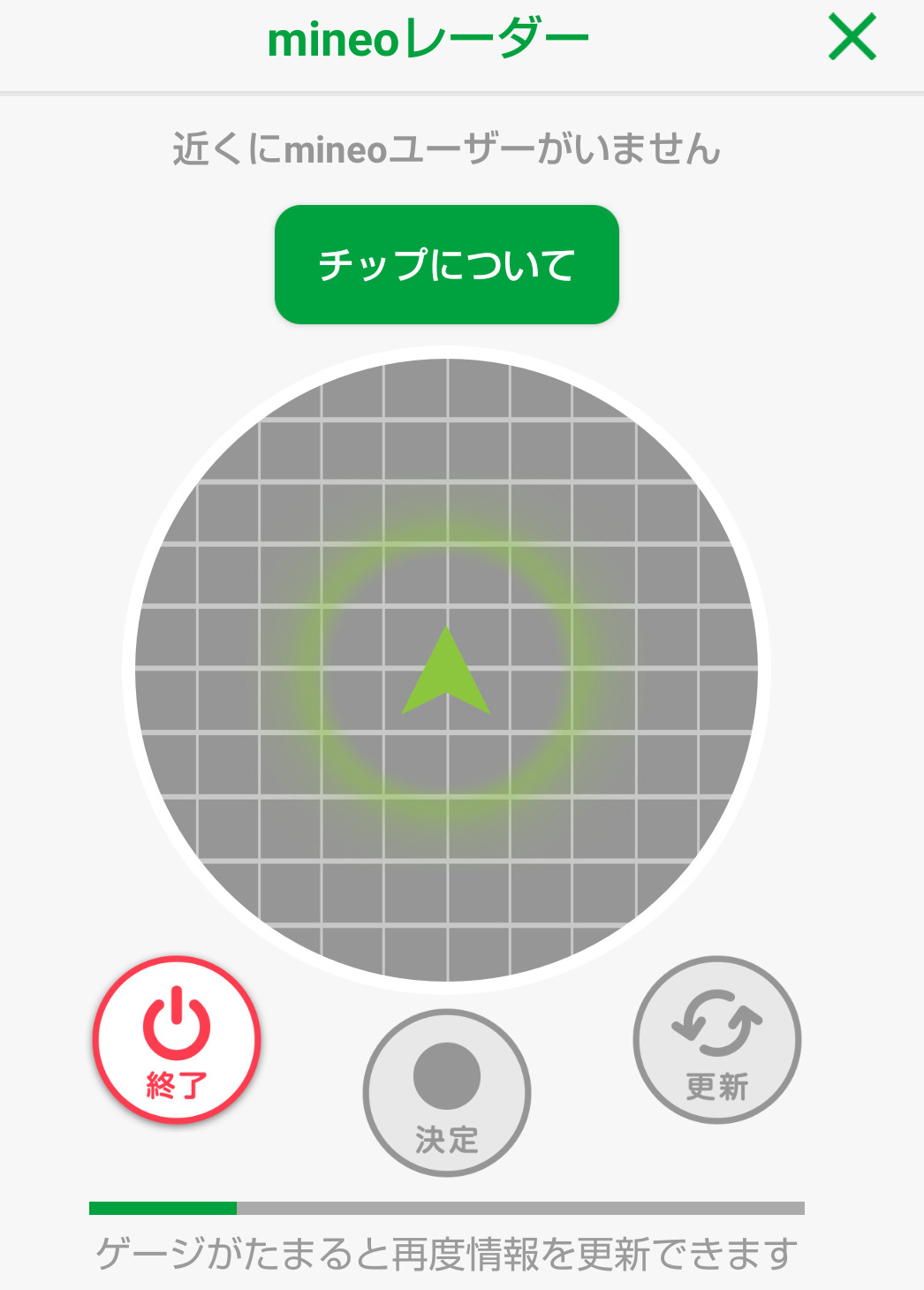The image size is (924, 1290).
Task: Refresh radar with the 更新 button
Action: coord(716,1039)
